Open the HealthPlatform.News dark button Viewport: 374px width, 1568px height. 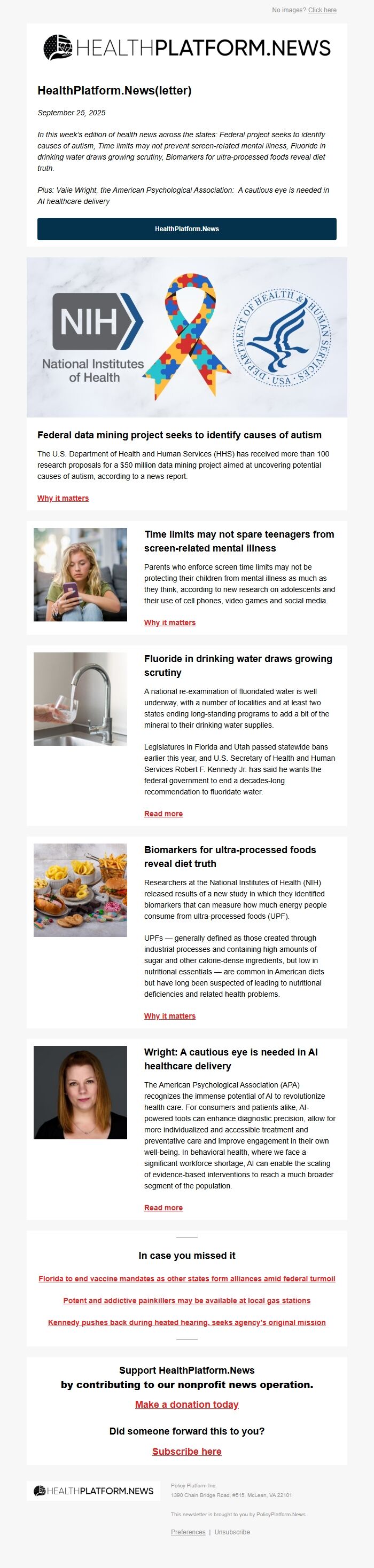187,229
